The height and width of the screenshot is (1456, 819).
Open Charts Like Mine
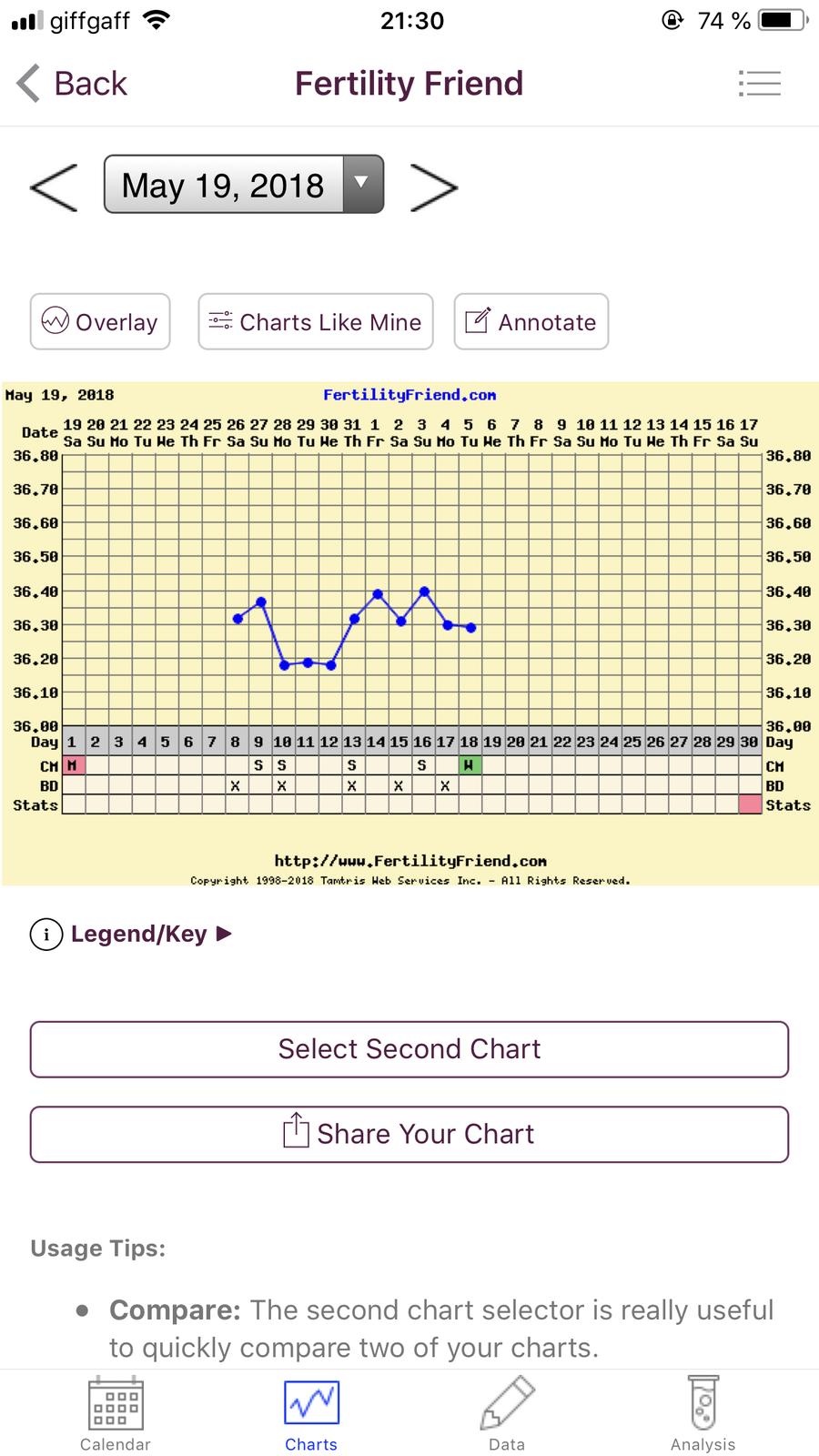[x=315, y=321]
